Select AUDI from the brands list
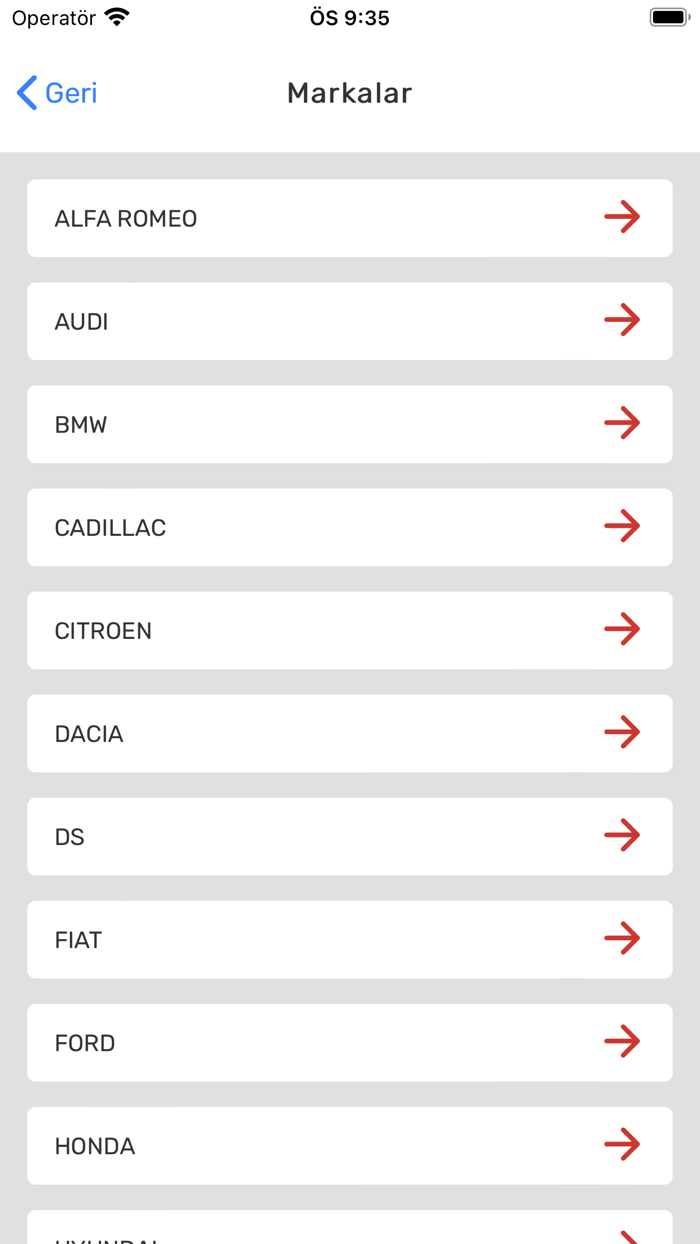 point(349,321)
